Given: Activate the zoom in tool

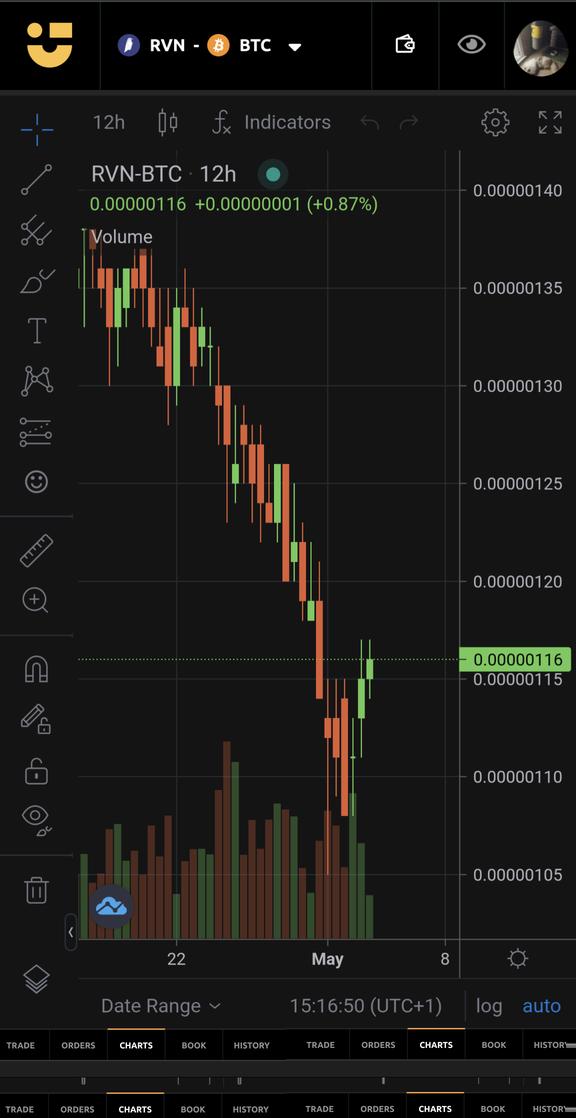Looking at the screenshot, I should click(x=35, y=600).
